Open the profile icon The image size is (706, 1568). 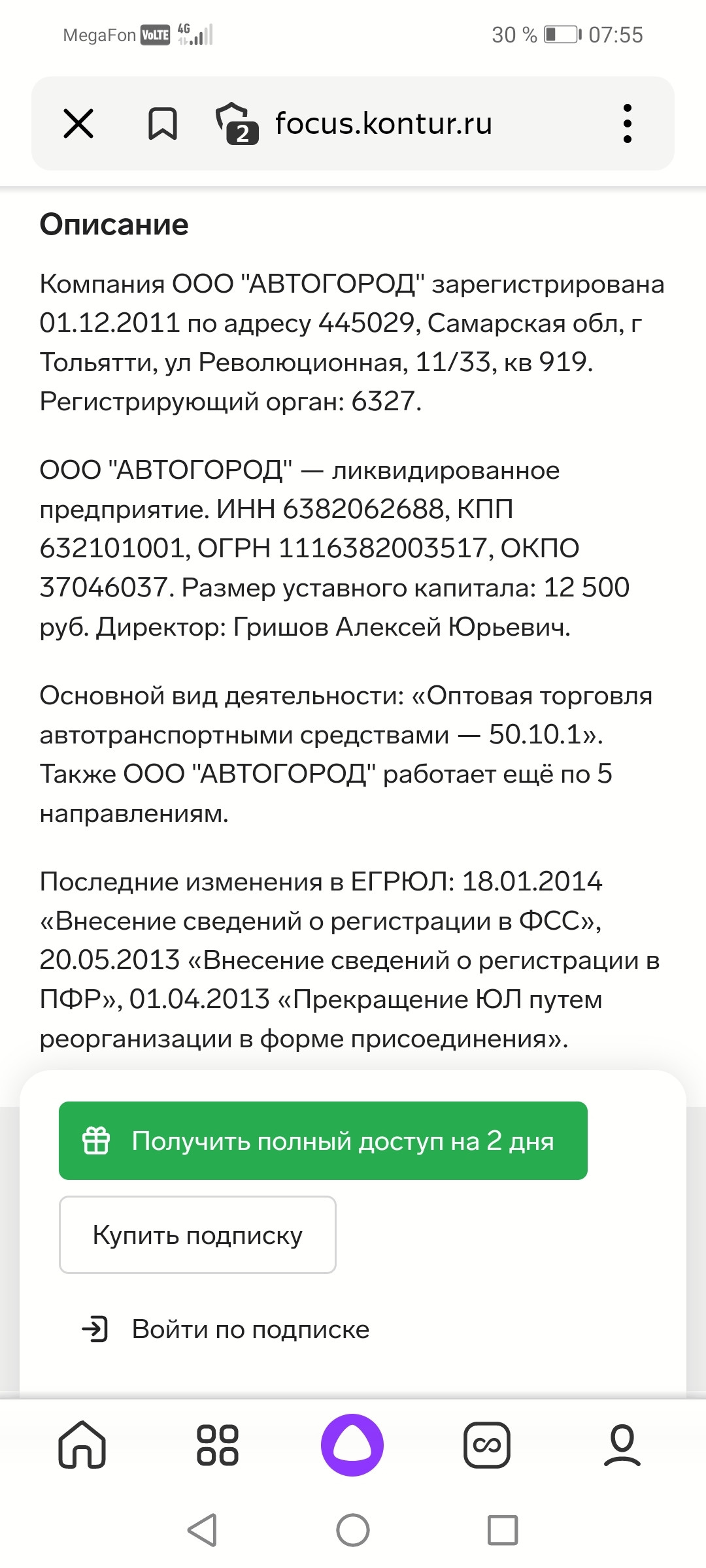[x=622, y=1445]
